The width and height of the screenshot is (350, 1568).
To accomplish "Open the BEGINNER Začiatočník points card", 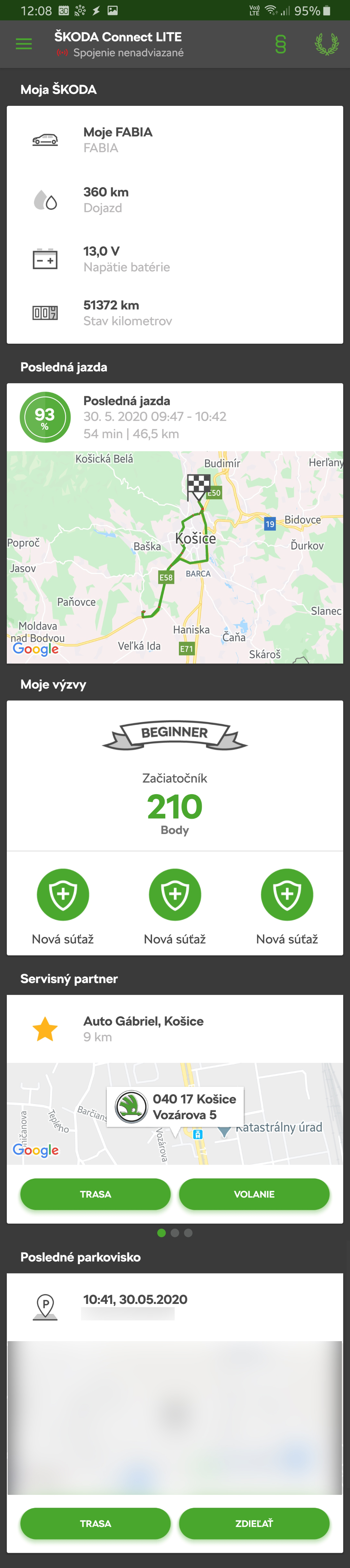I will [174, 776].
